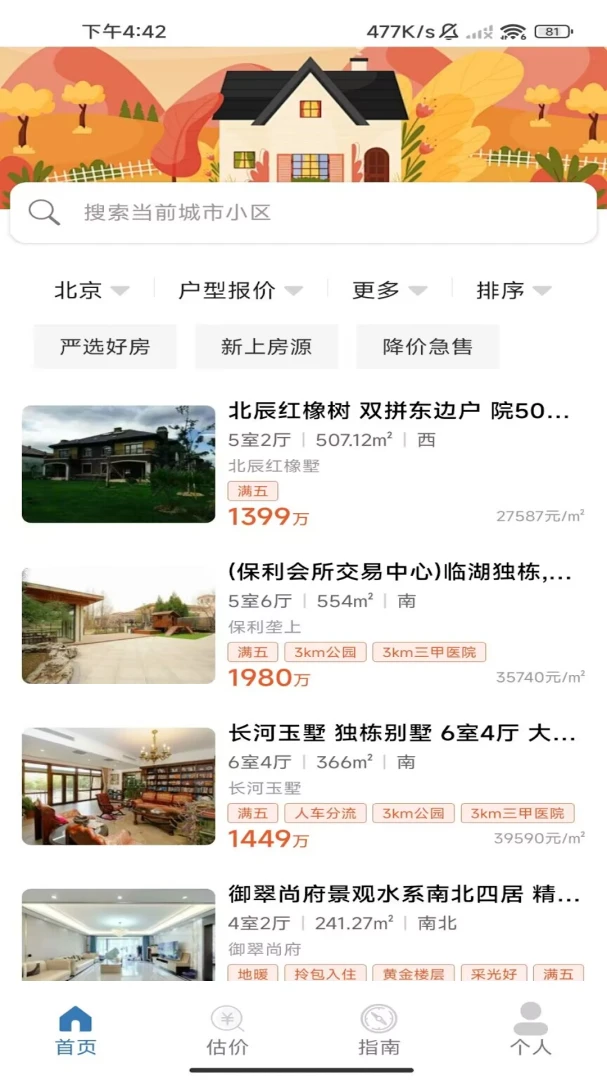The width and height of the screenshot is (607, 1080).
Task: Switch to the 估价 tab
Action: coord(227,1030)
